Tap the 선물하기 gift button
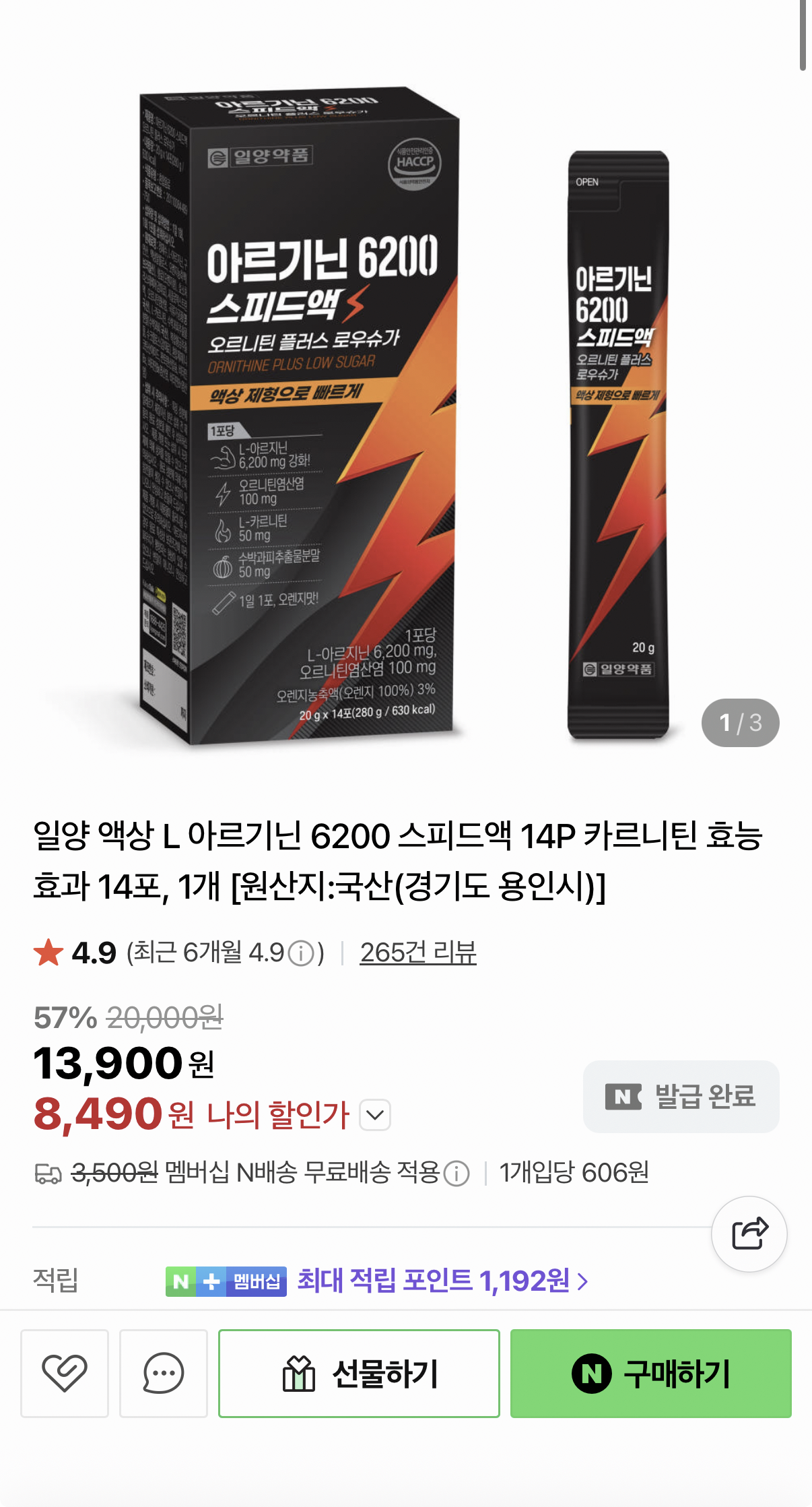The width and height of the screenshot is (812, 1507). 359,1373
